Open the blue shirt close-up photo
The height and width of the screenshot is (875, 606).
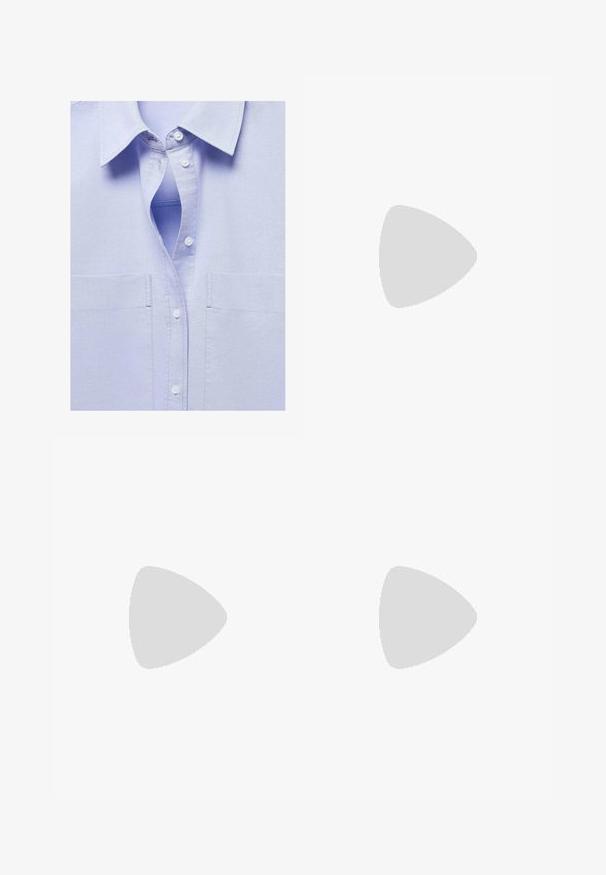pos(177,256)
